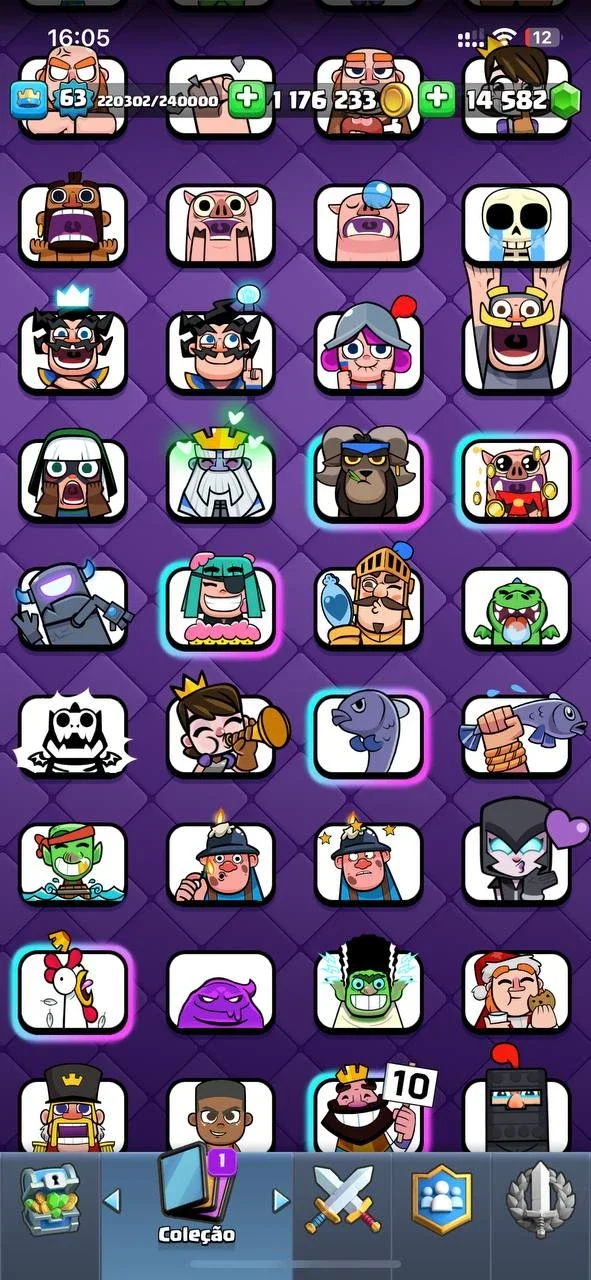Select the purple blob slime emote
The width and height of the screenshot is (591, 1280).
coord(220,991)
